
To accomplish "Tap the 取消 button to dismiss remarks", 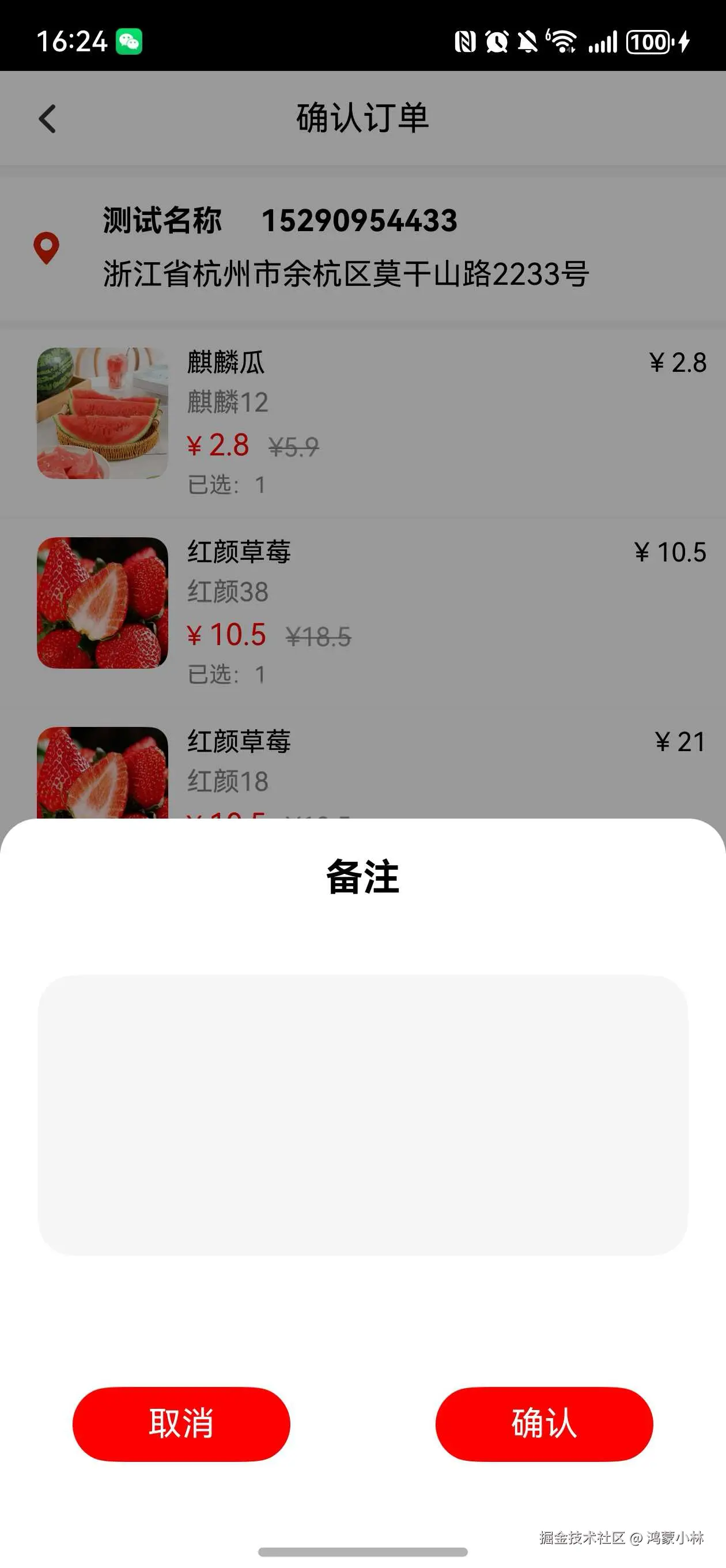I will click(x=180, y=1424).
